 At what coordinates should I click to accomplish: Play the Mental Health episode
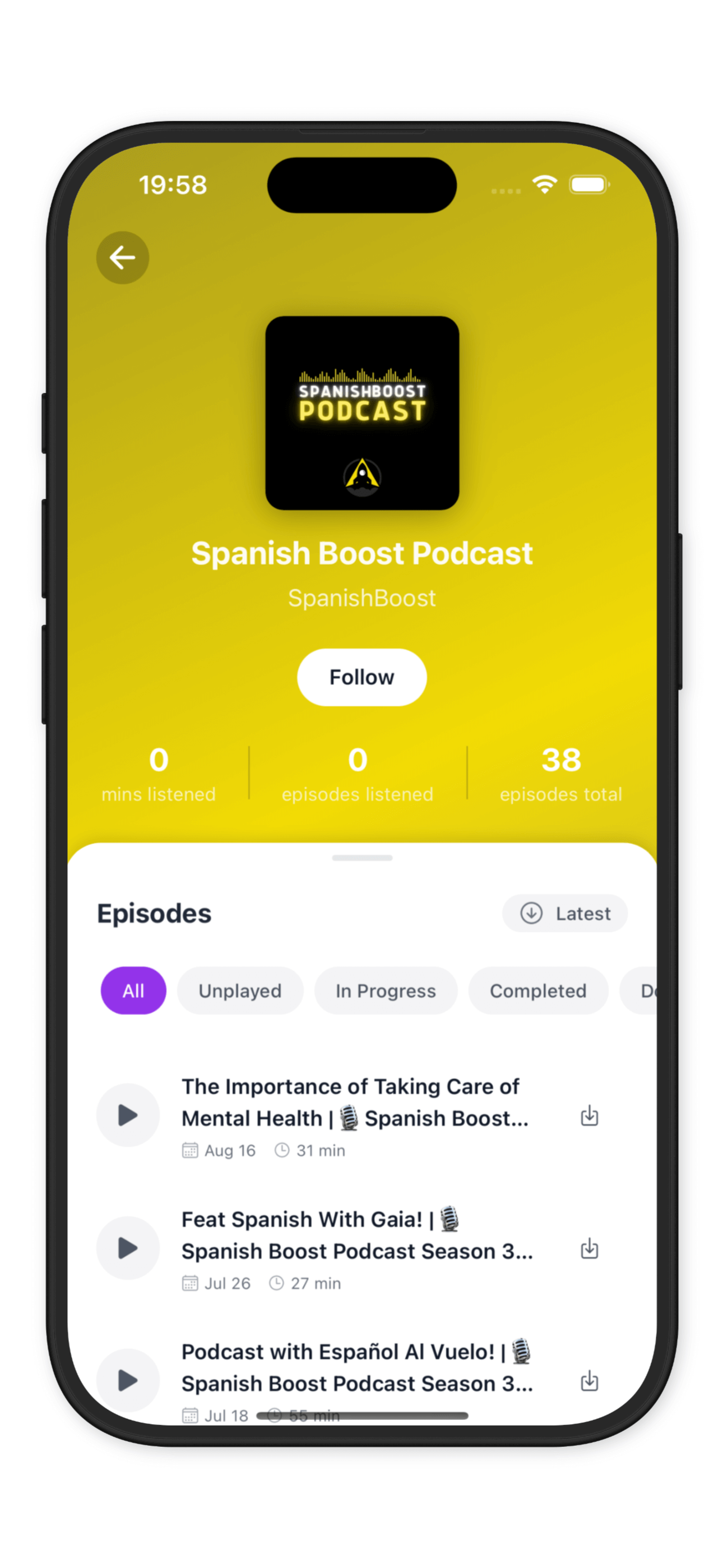[128, 1115]
